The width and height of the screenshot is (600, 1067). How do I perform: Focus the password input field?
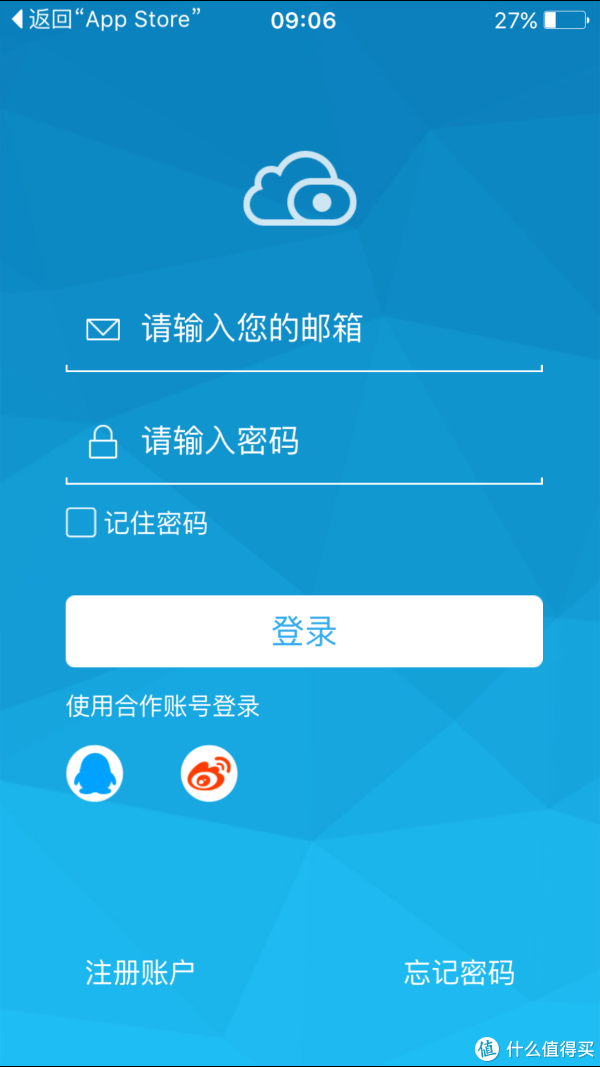point(304,444)
